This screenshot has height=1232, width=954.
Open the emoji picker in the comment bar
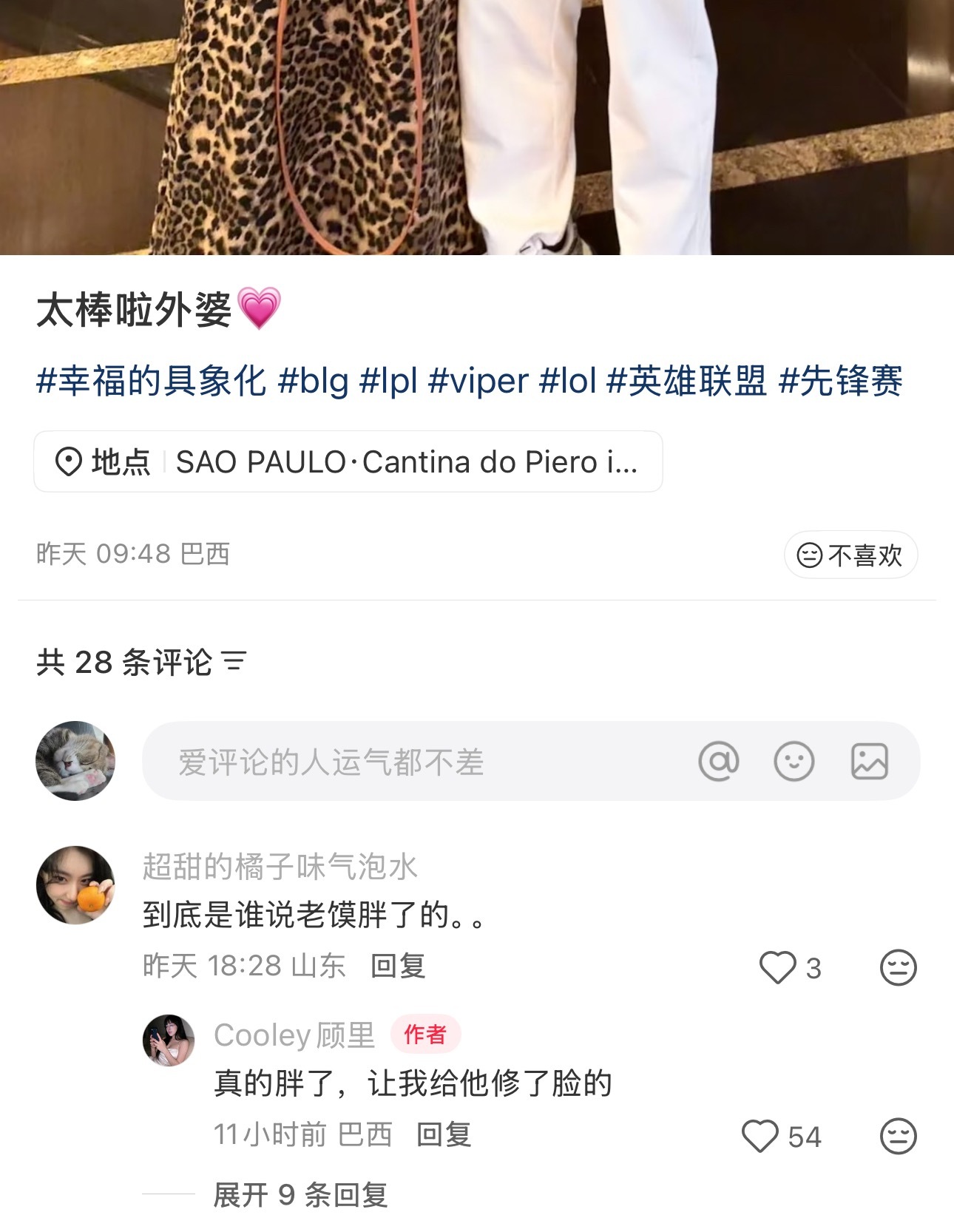tap(794, 762)
